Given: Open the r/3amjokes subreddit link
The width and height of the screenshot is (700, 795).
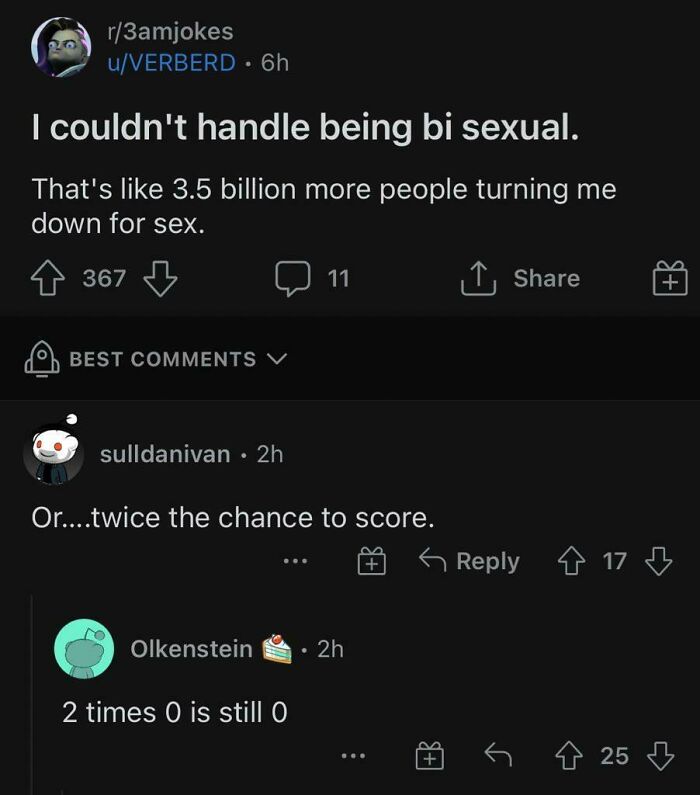Looking at the screenshot, I should [x=170, y=32].
